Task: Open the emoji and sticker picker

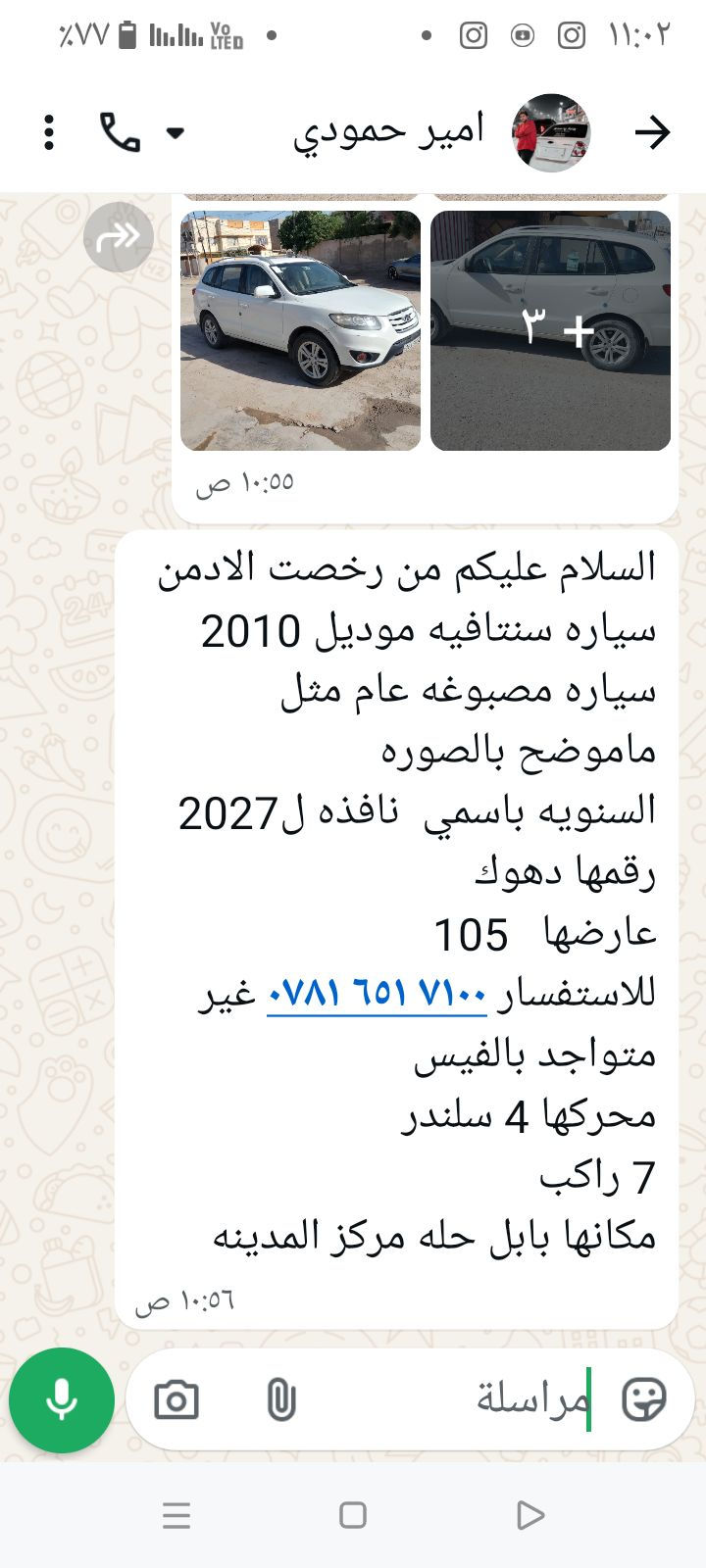Action: coord(644,1399)
